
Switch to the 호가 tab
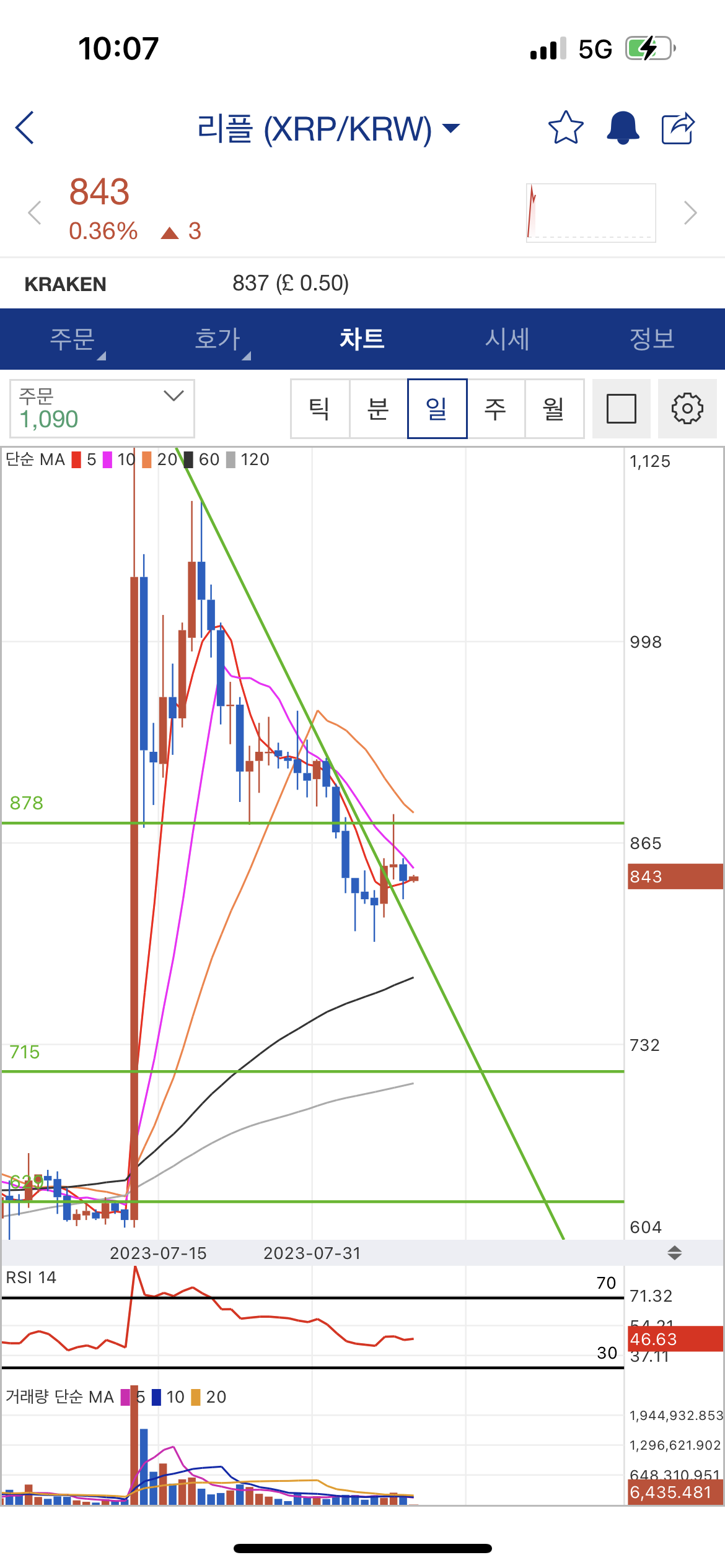coord(217,339)
